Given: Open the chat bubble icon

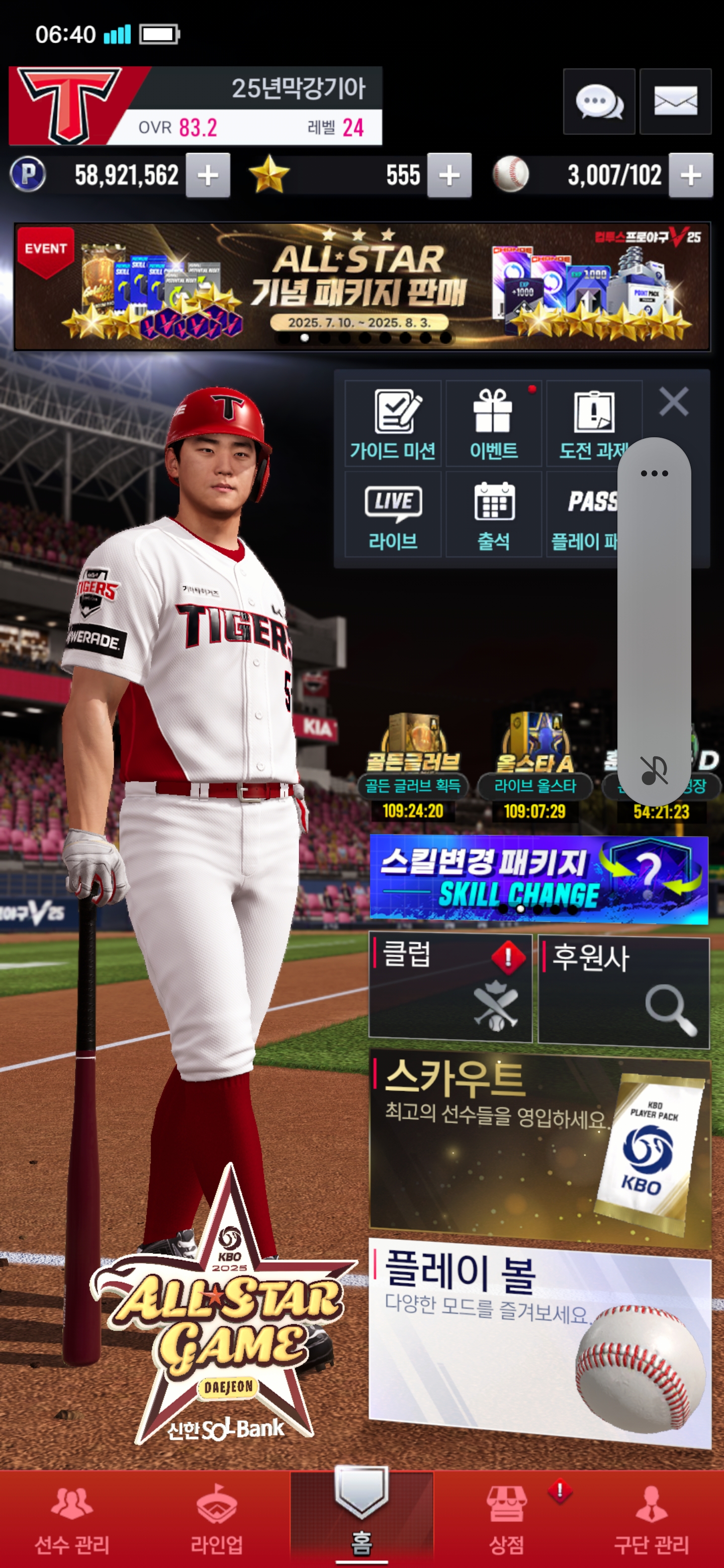Looking at the screenshot, I should pos(599,101).
